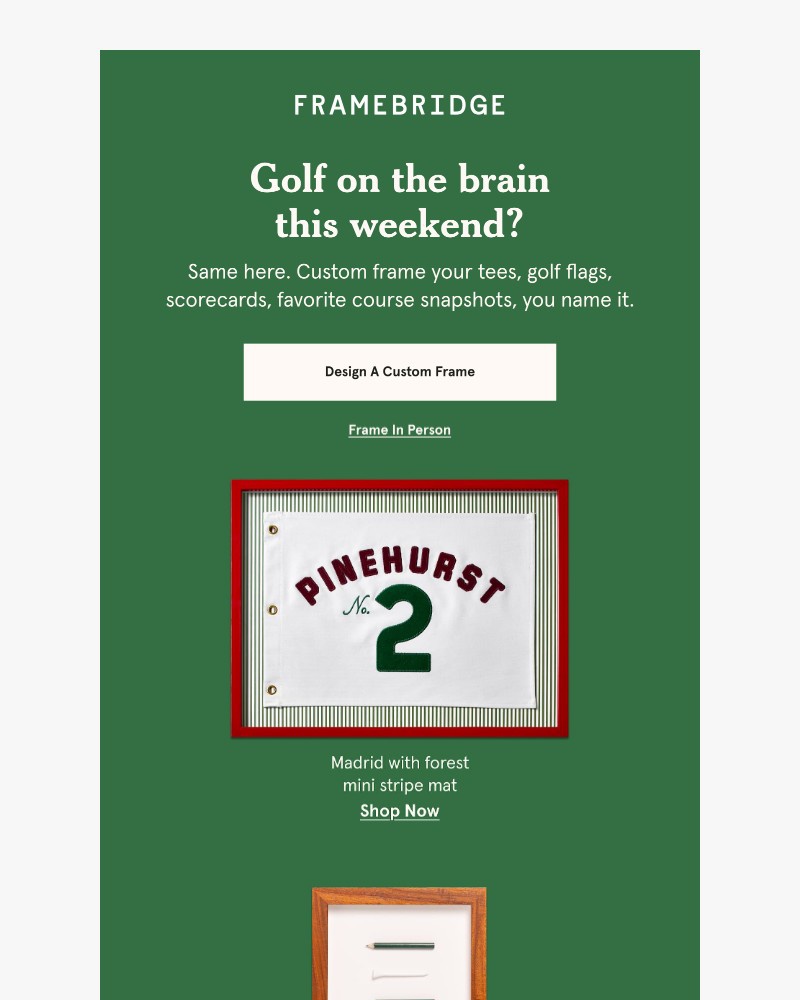This screenshot has width=800, height=1000.
Task: Select the framed Pinehurst No. 2 flag
Action: (x=399, y=607)
